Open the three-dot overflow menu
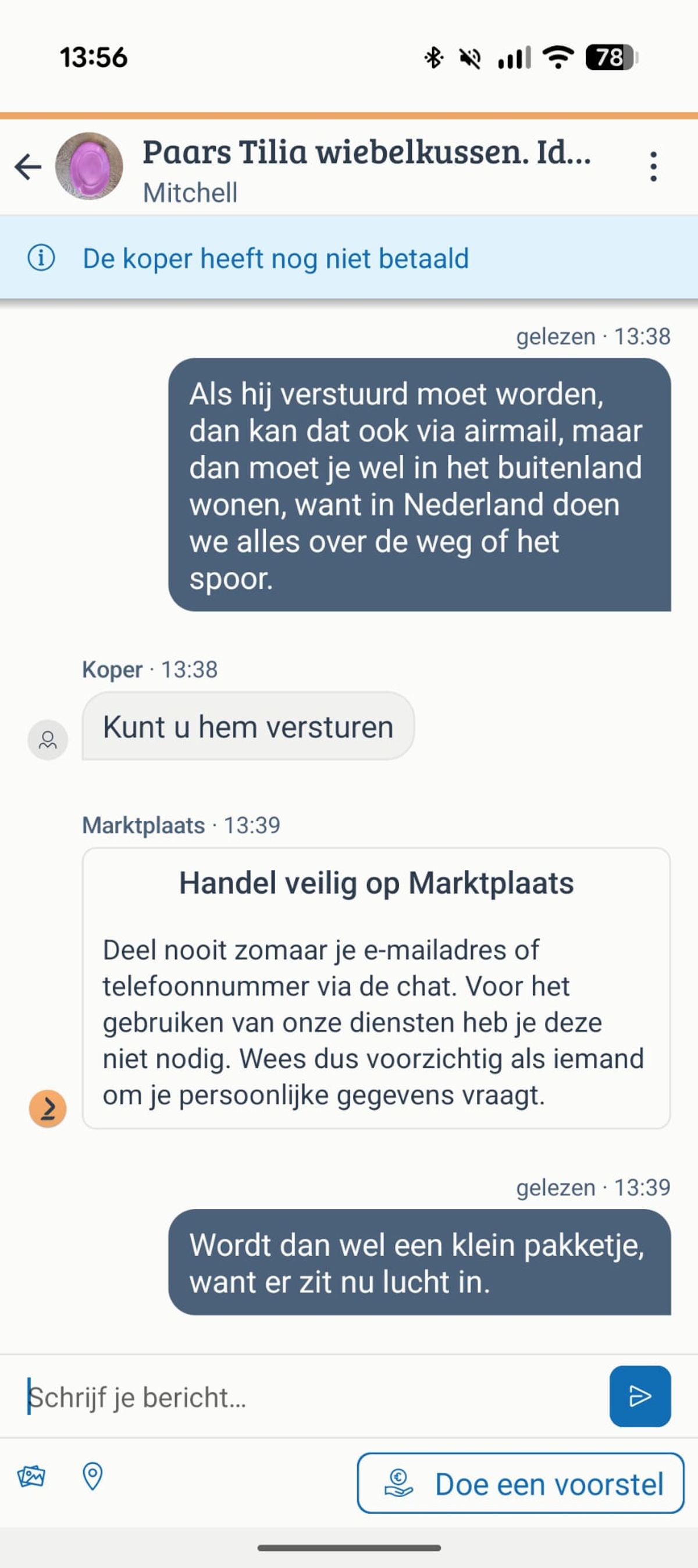This screenshot has width=698, height=1568. tap(653, 166)
